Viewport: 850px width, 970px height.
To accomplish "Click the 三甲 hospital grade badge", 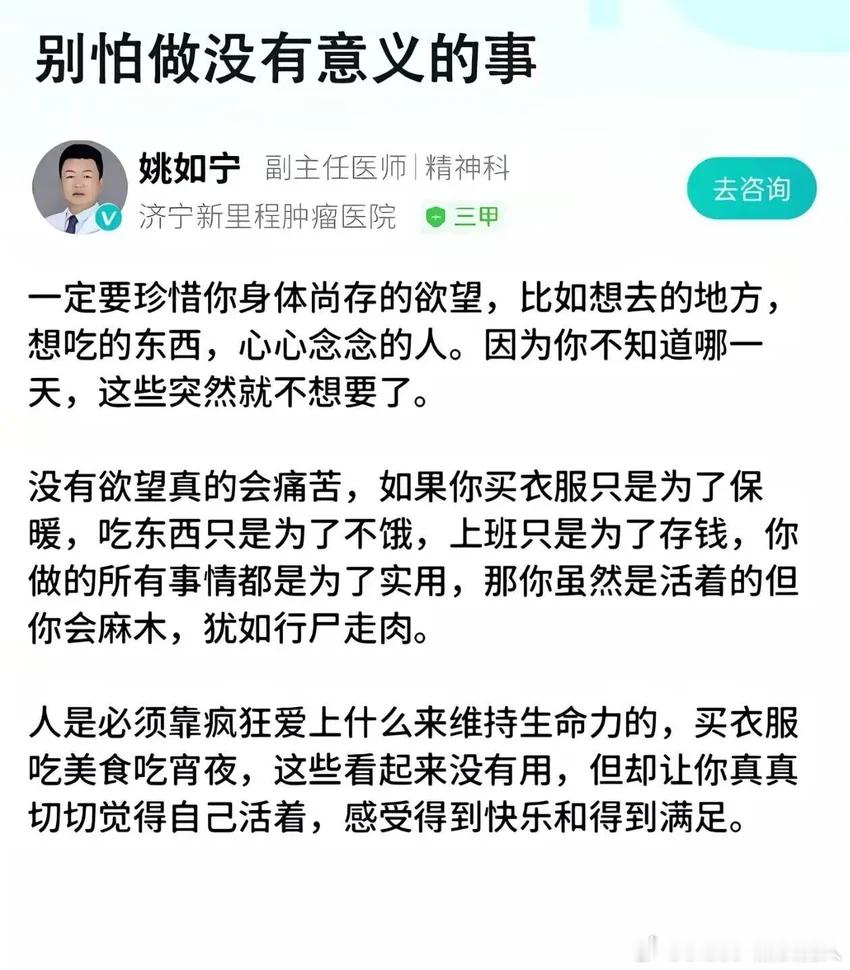I will point(474,216).
